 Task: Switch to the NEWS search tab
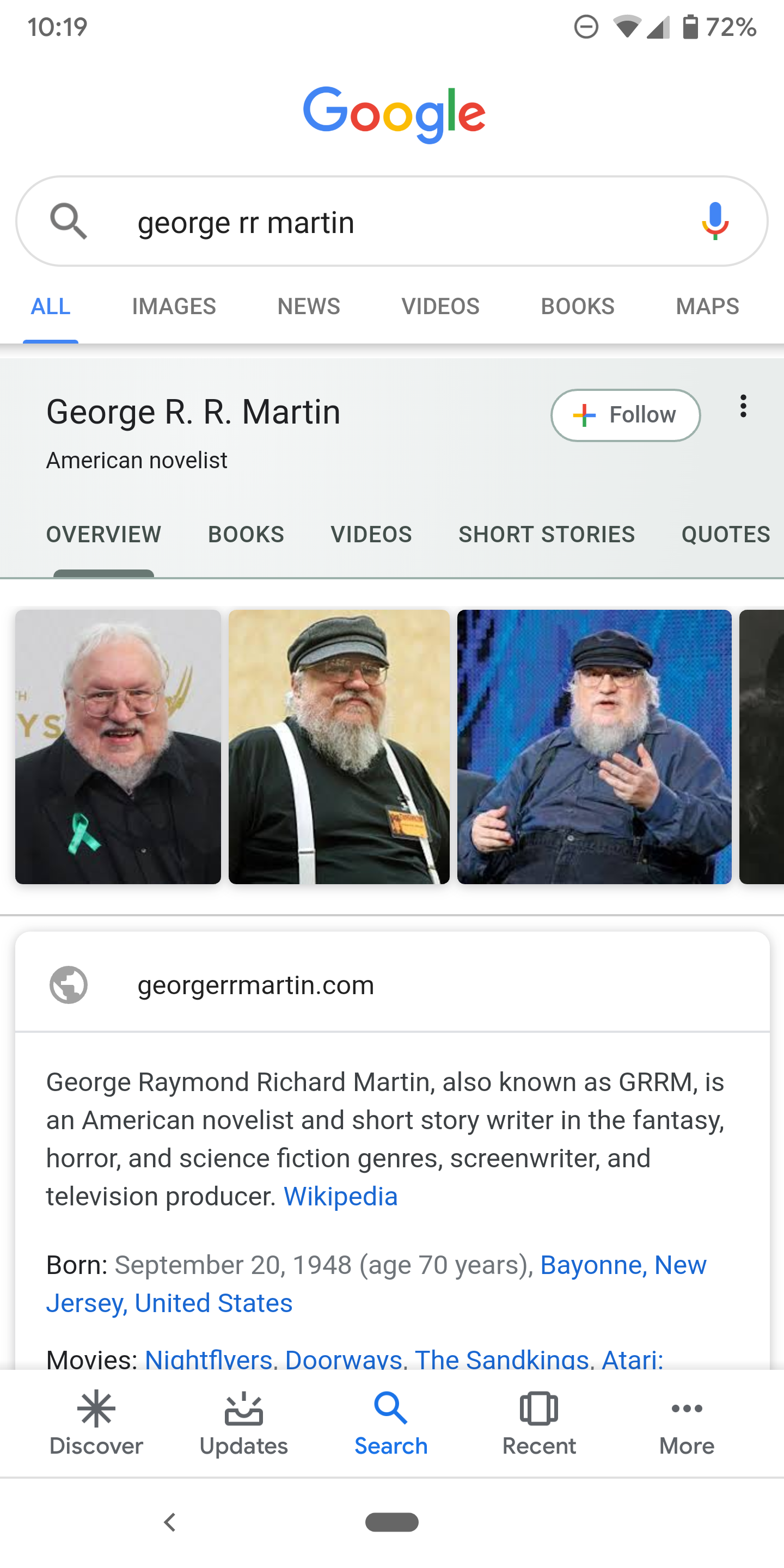point(308,306)
